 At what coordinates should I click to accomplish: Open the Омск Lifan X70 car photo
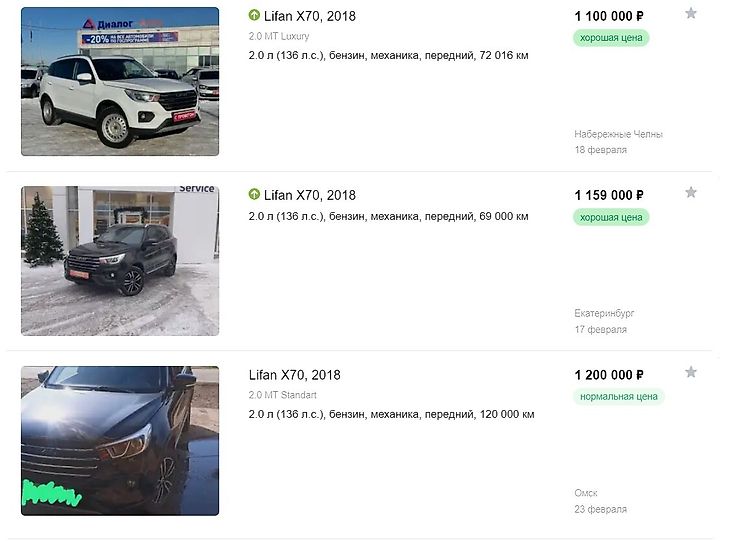[x=120, y=440]
